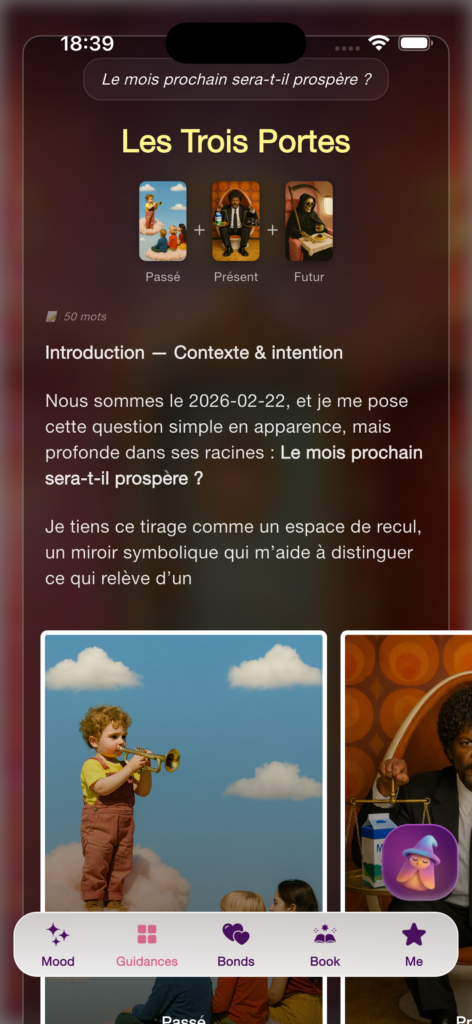Enlarge the large trumpet child card

tap(183, 771)
